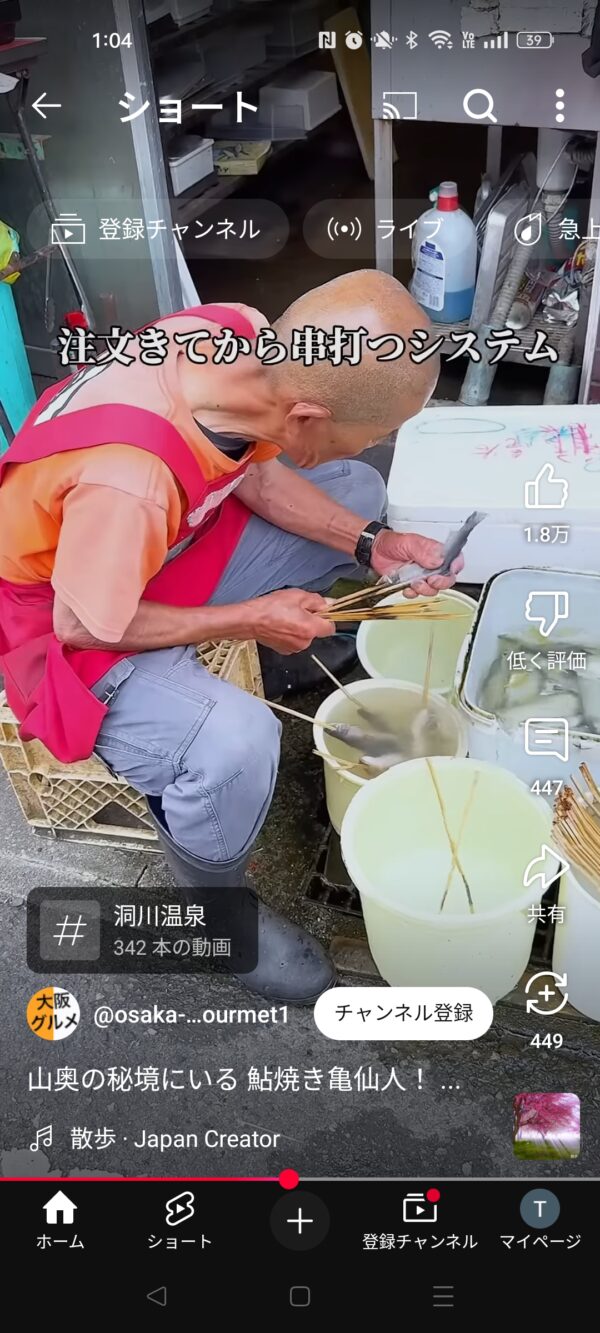The width and height of the screenshot is (600, 1333).
Task: Dislike this short with 低く評価
Action: tap(546, 615)
